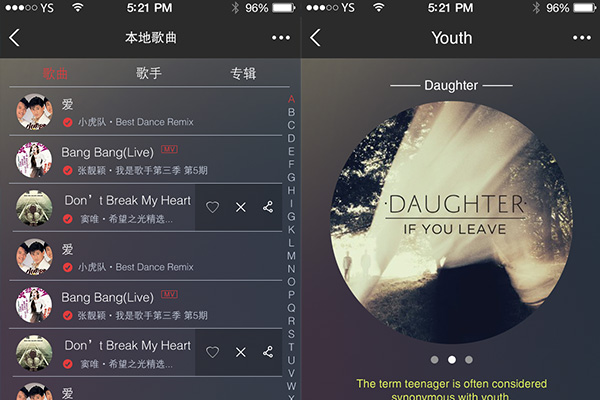Open the overflow menu beside Youth
Viewport: 600px width, 400px height.
[581, 38]
